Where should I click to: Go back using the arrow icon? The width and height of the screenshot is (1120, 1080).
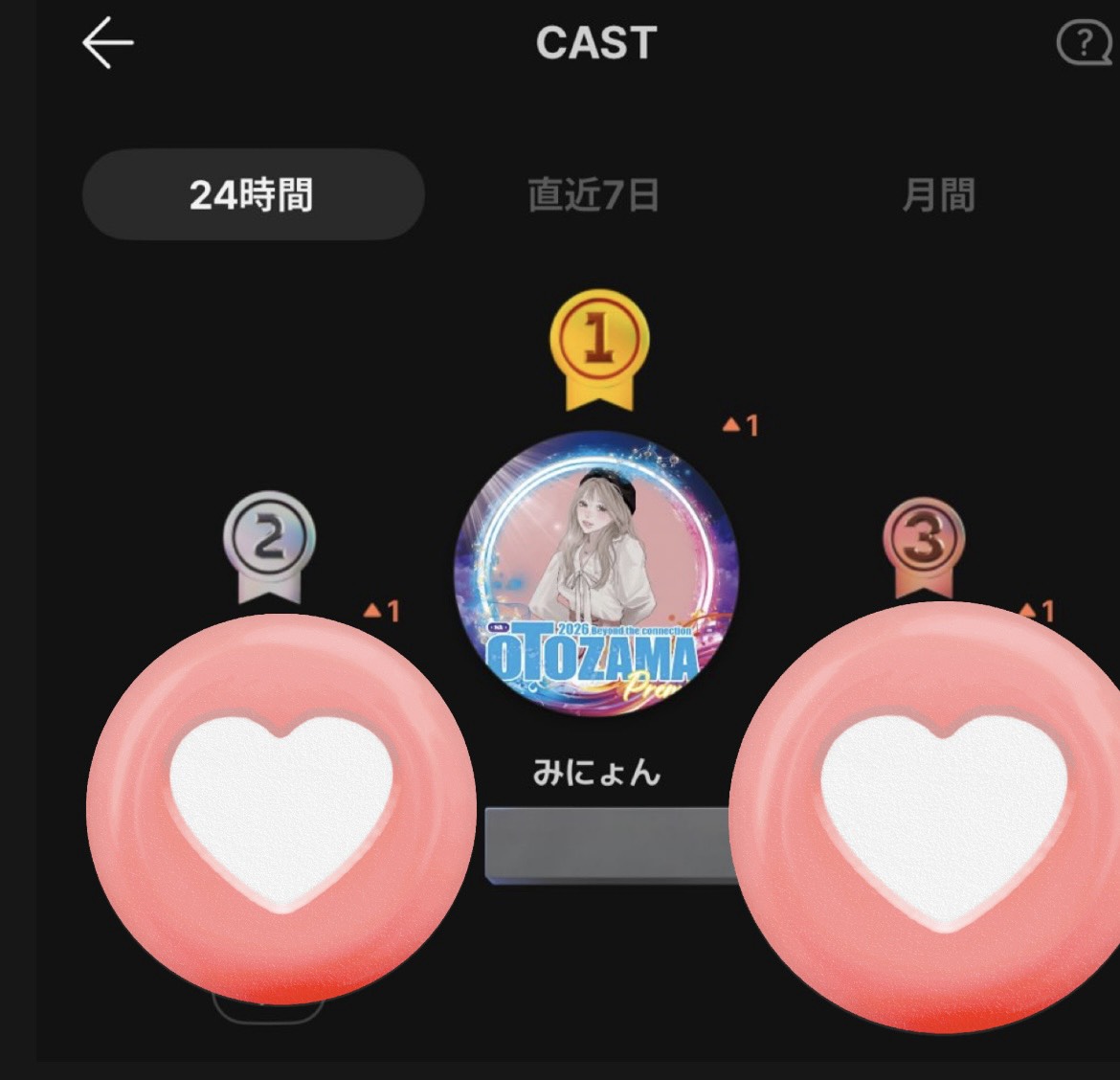[107, 43]
